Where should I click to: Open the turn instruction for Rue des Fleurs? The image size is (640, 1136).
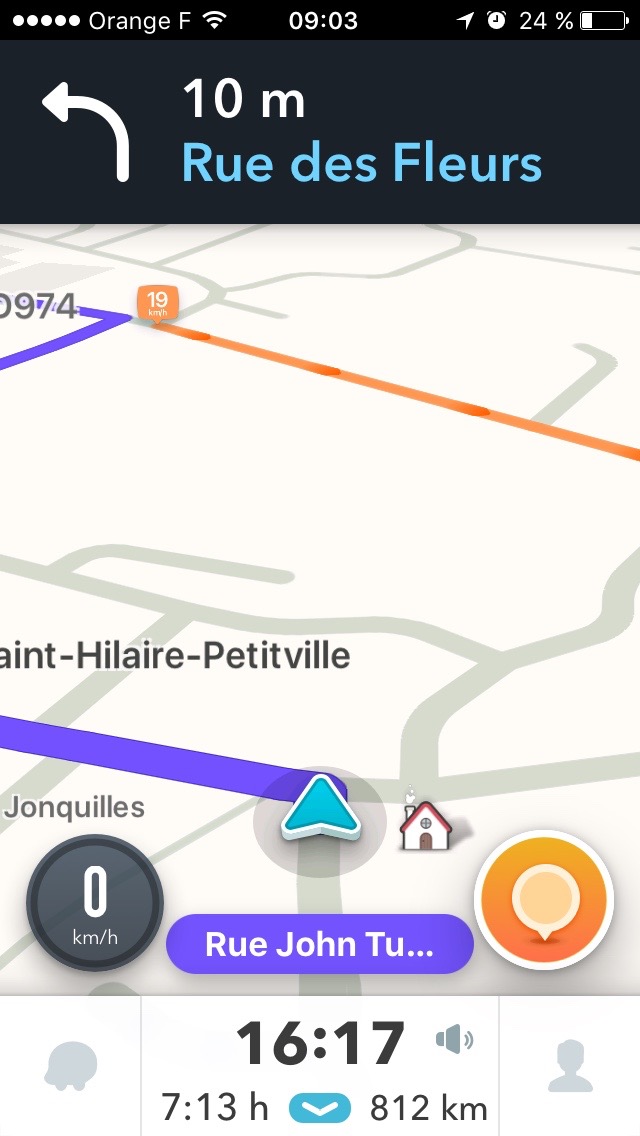point(320,132)
